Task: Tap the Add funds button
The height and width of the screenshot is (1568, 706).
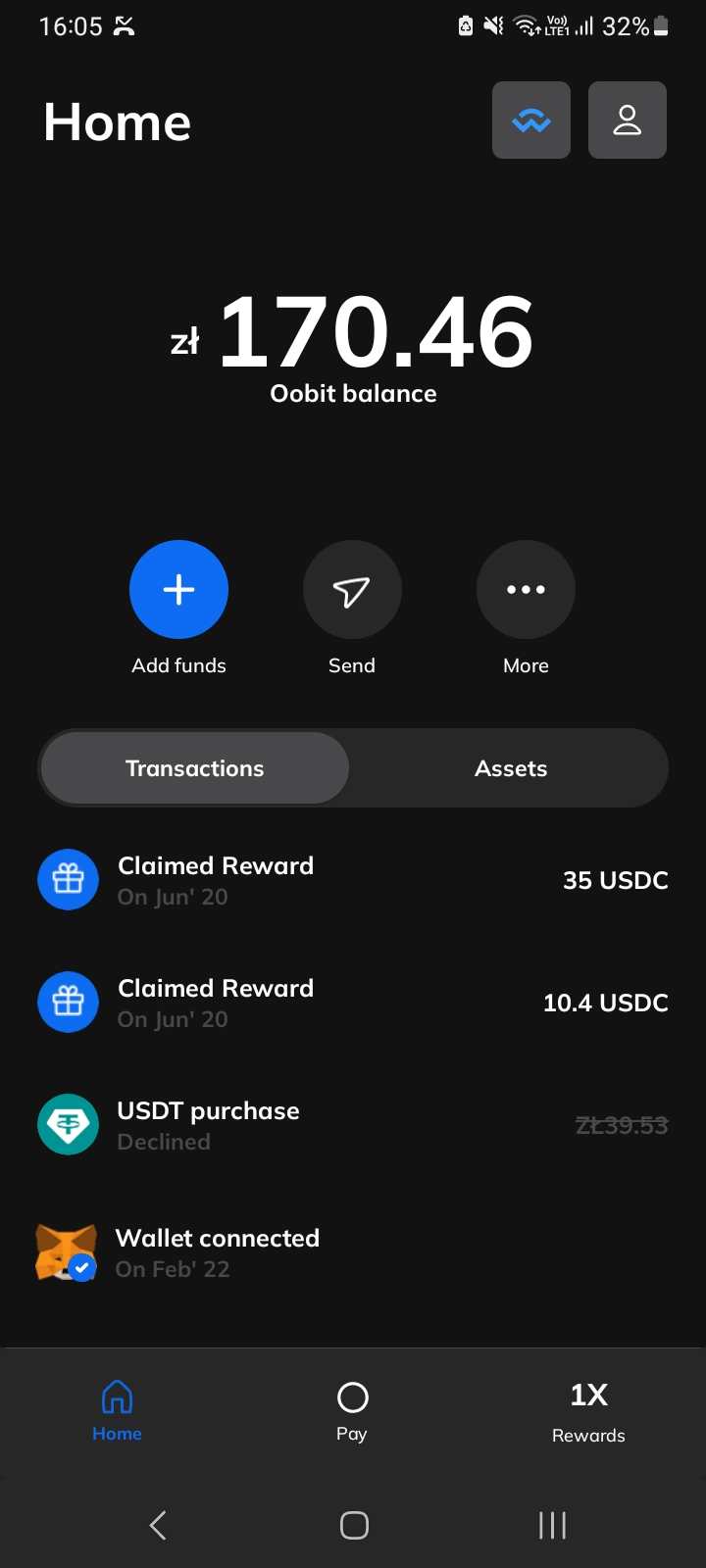Action: click(x=178, y=589)
